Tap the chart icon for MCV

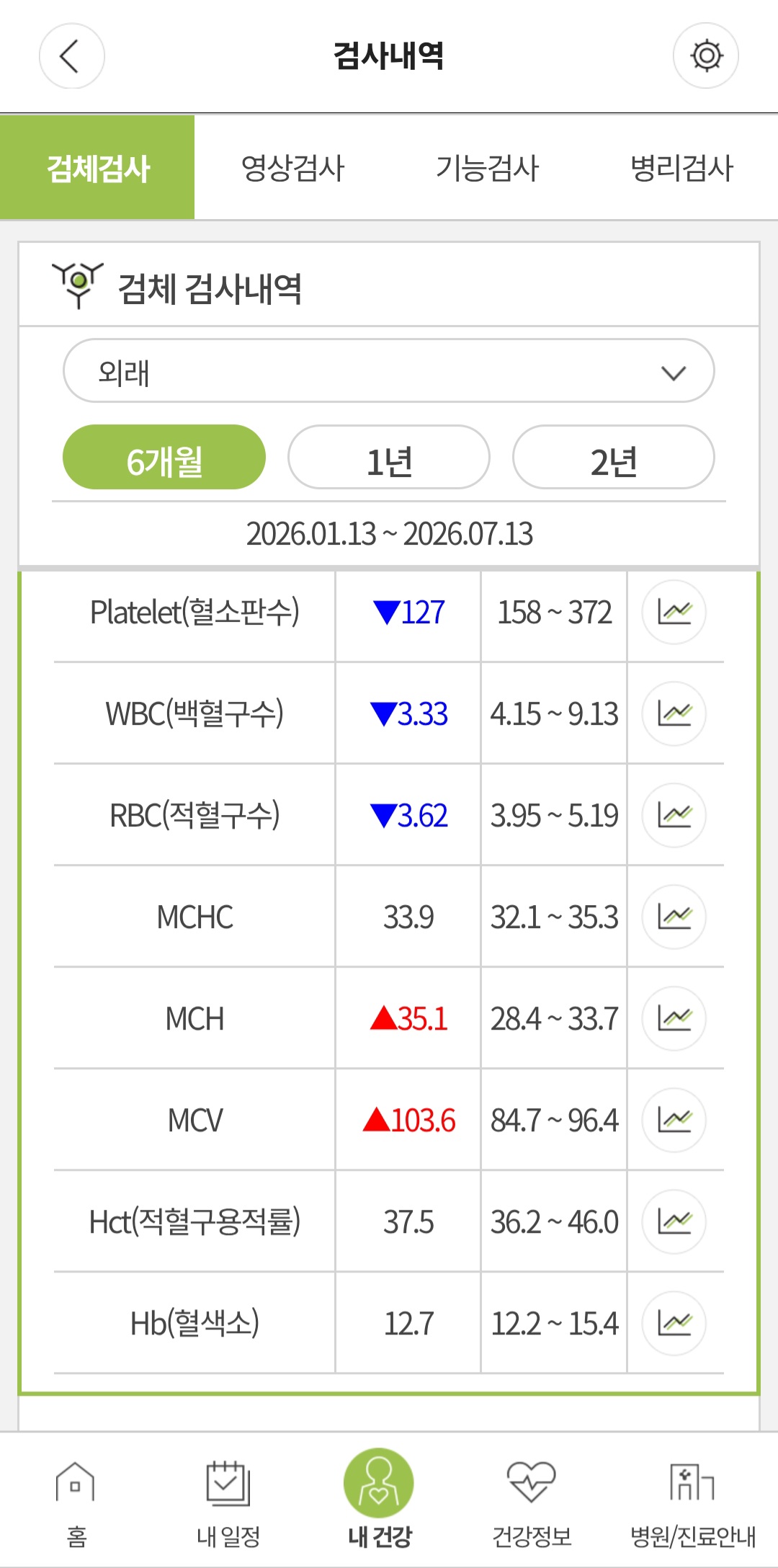[x=674, y=1121]
